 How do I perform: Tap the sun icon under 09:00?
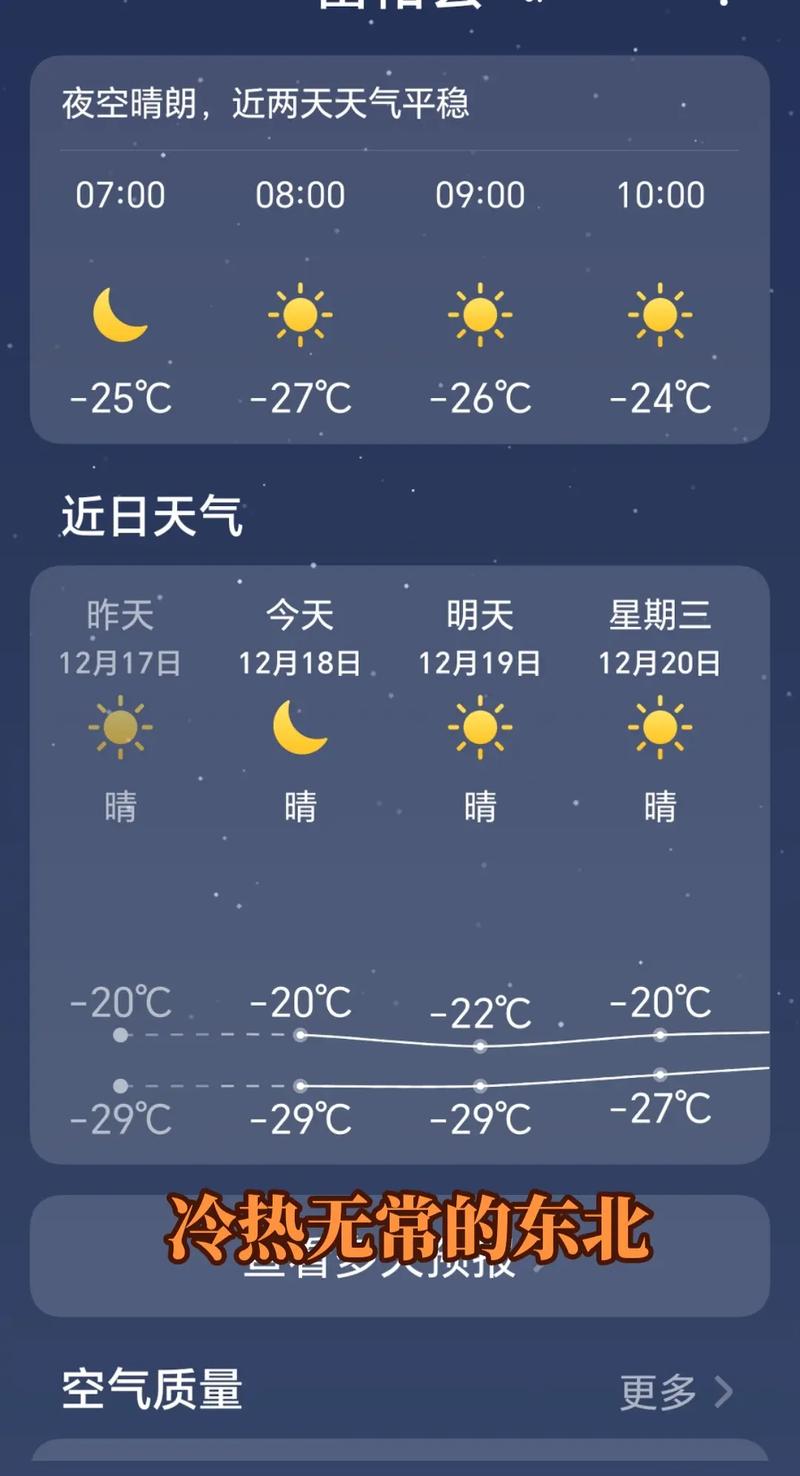[479, 315]
